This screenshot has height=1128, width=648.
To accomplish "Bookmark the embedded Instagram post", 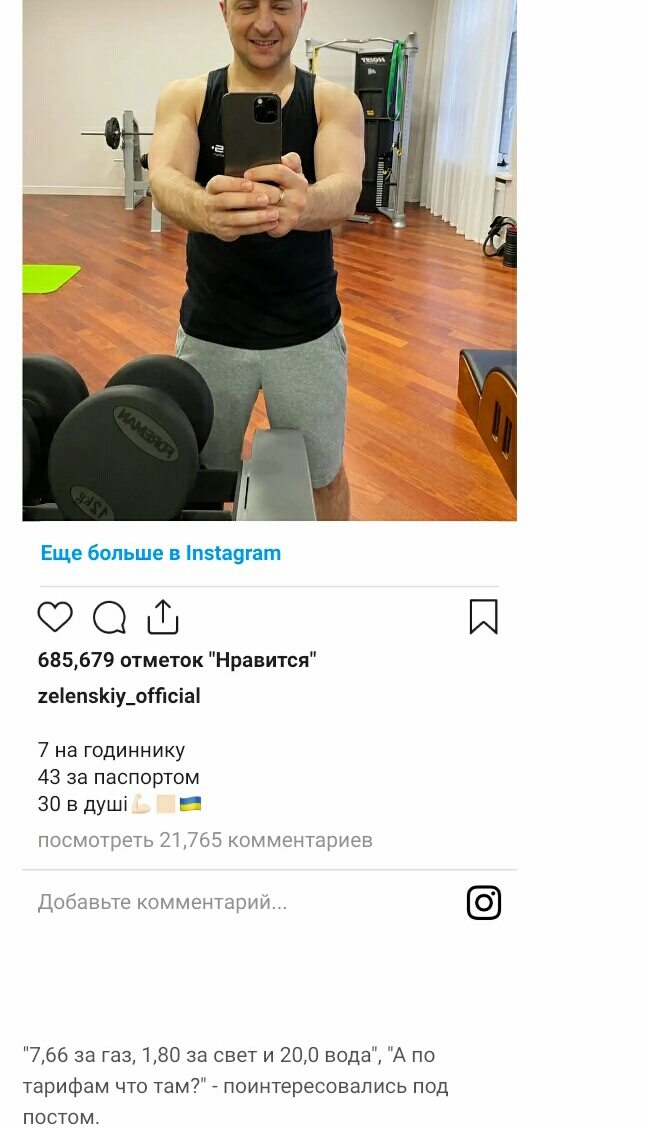I will pyautogui.click(x=483, y=617).
